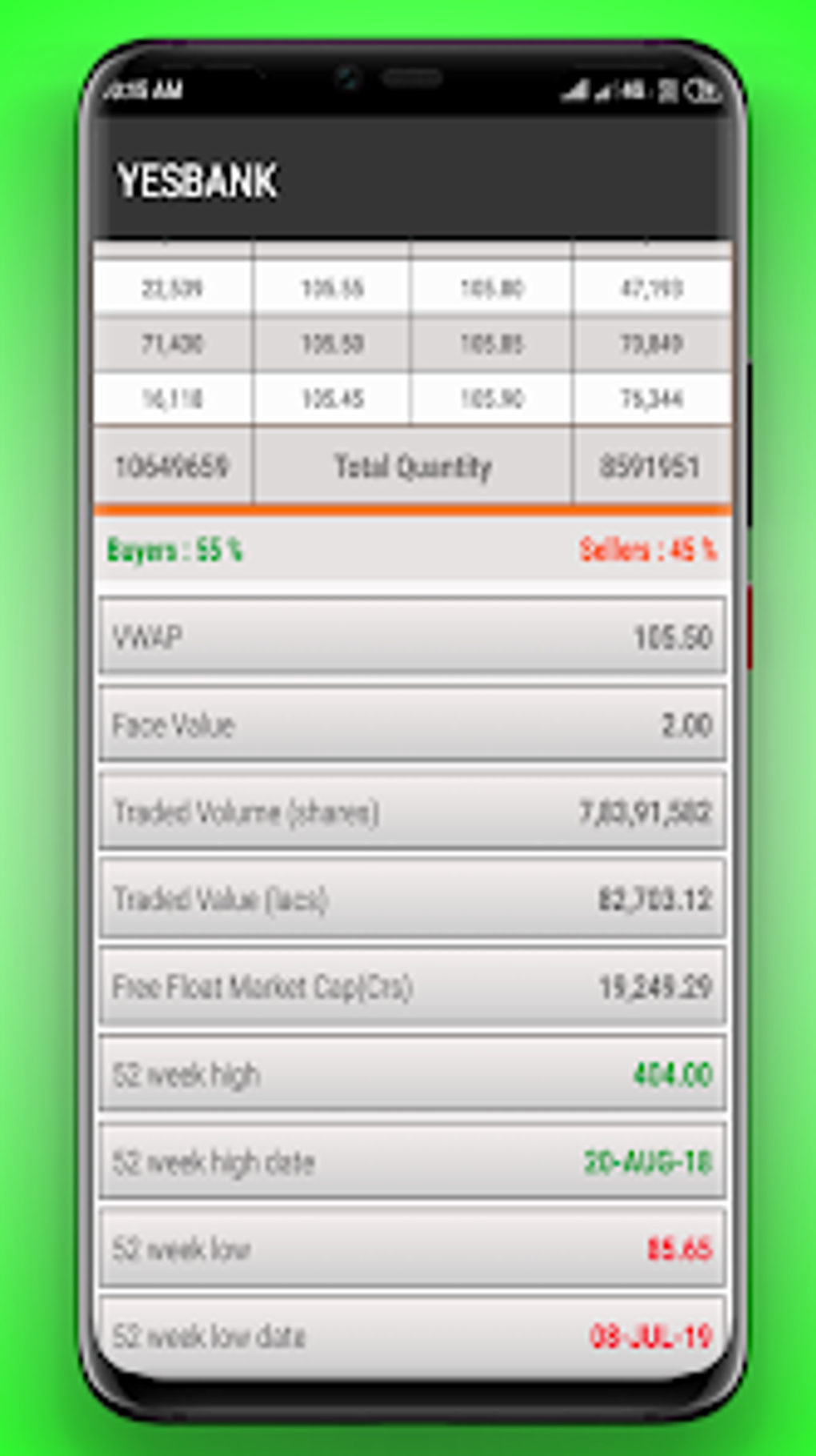The width and height of the screenshot is (816, 1456).
Task: Open the Traded Value (lacs) entry
Action: tap(412, 899)
